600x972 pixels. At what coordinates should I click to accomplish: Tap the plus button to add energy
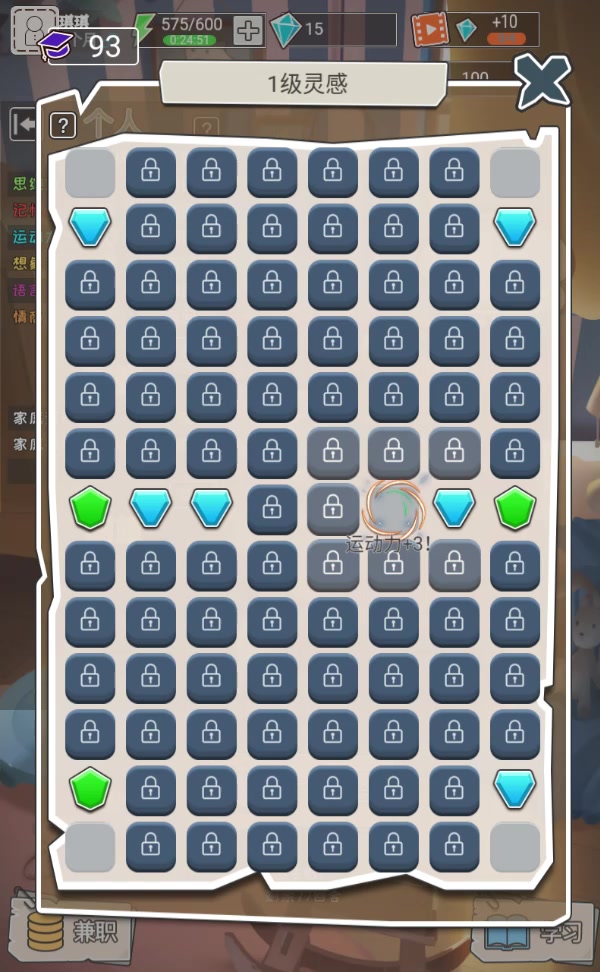click(248, 30)
